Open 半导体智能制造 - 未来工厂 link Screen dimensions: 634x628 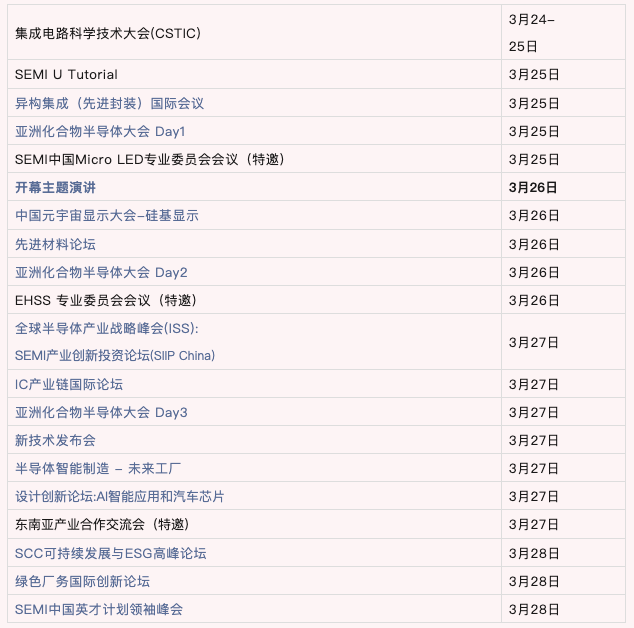coord(98,468)
